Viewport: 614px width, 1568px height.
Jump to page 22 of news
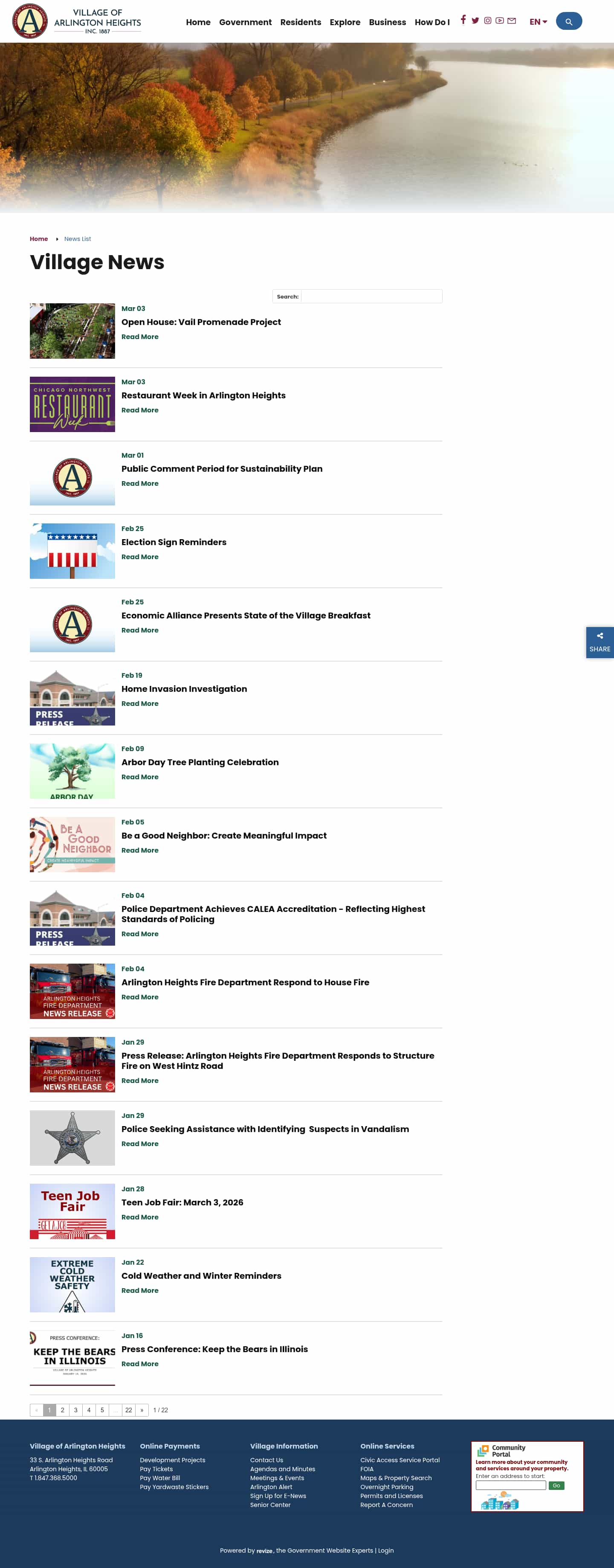click(128, 1410)
